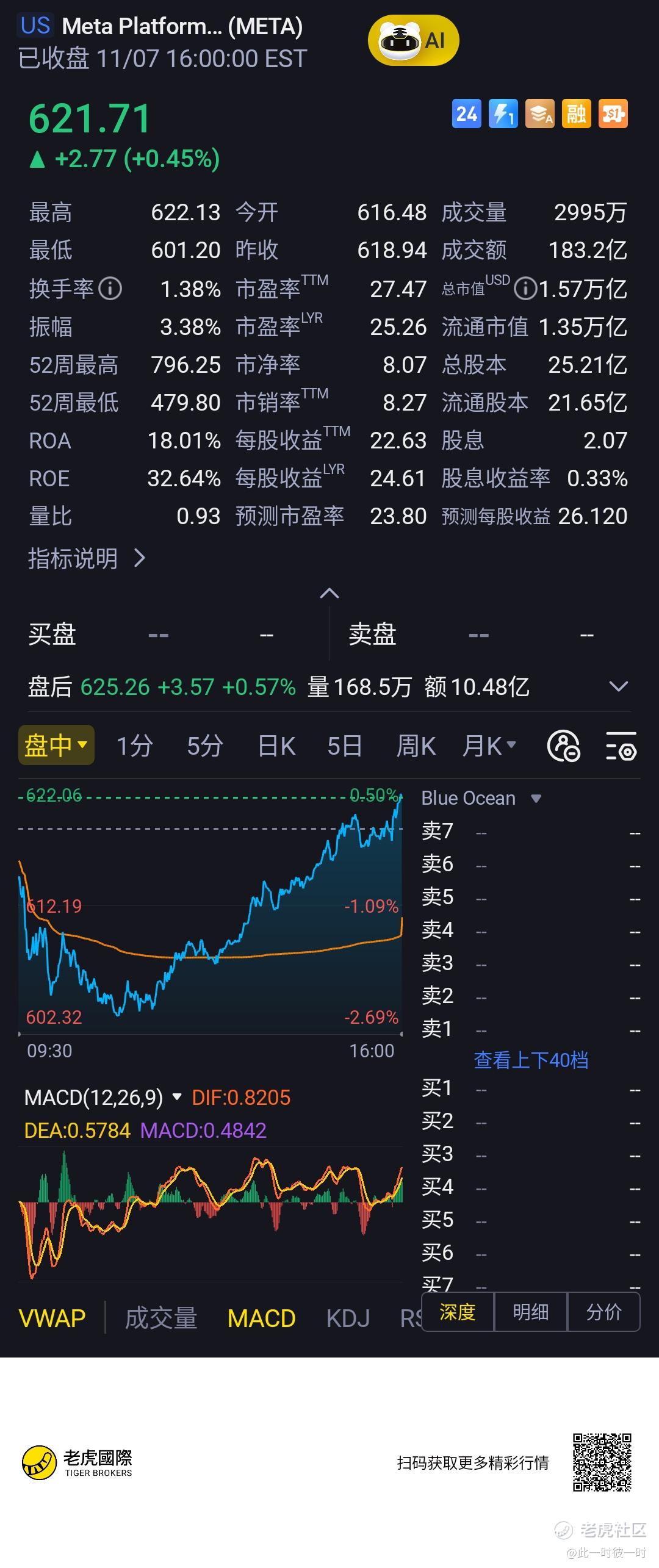Switch to the 明细 tab
Screen dimensions: 659x1568
[531, 1312]
